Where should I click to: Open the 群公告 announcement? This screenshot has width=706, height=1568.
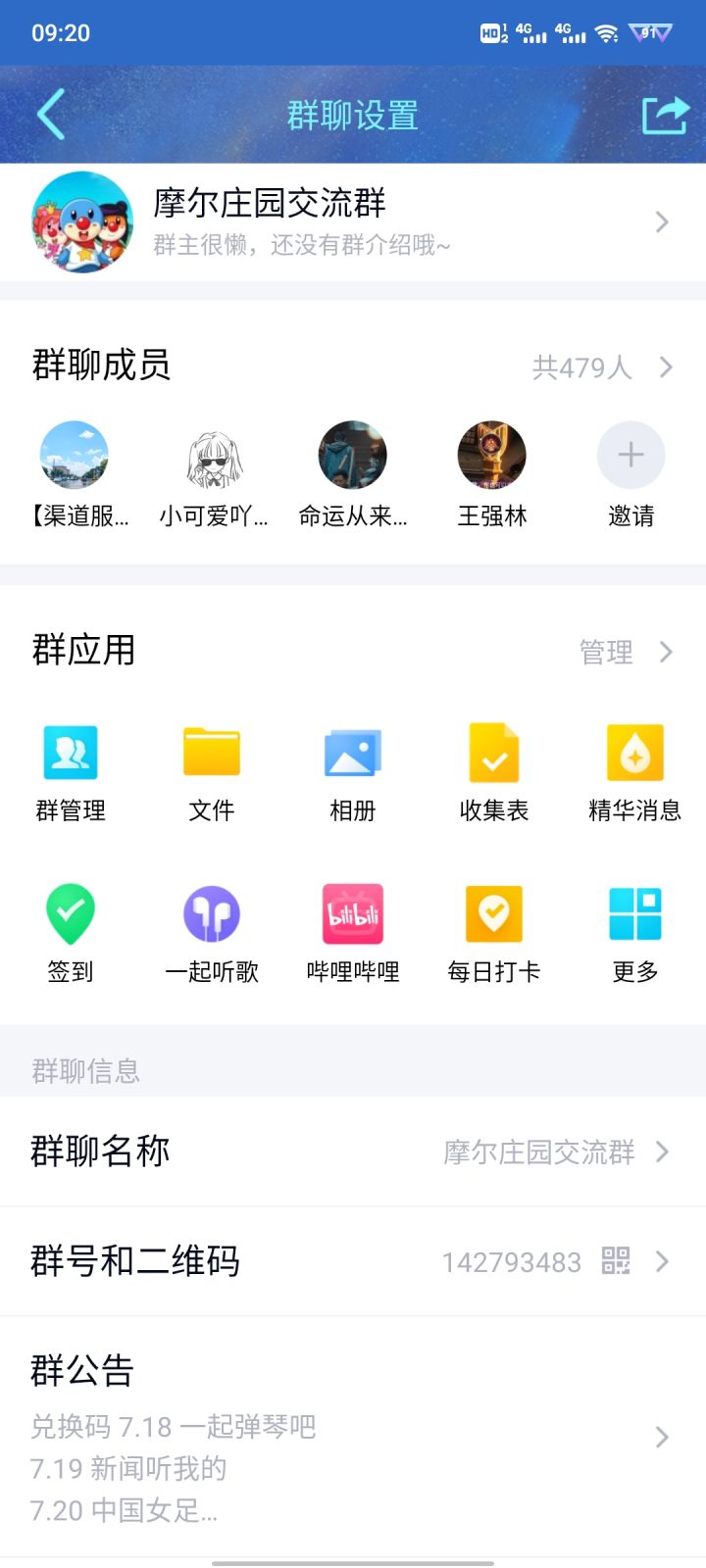click(x=353, y=1437)
